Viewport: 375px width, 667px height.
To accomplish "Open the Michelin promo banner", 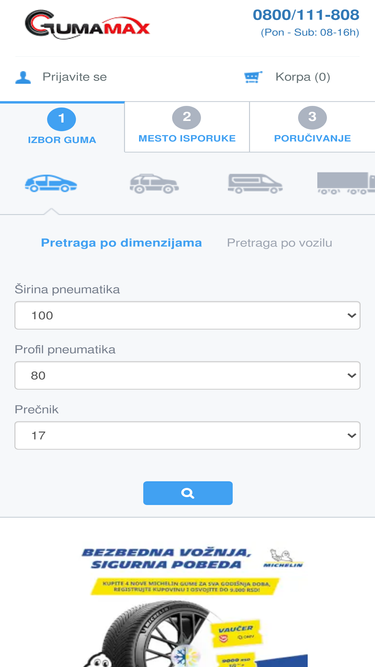I will tap(191, 606).
